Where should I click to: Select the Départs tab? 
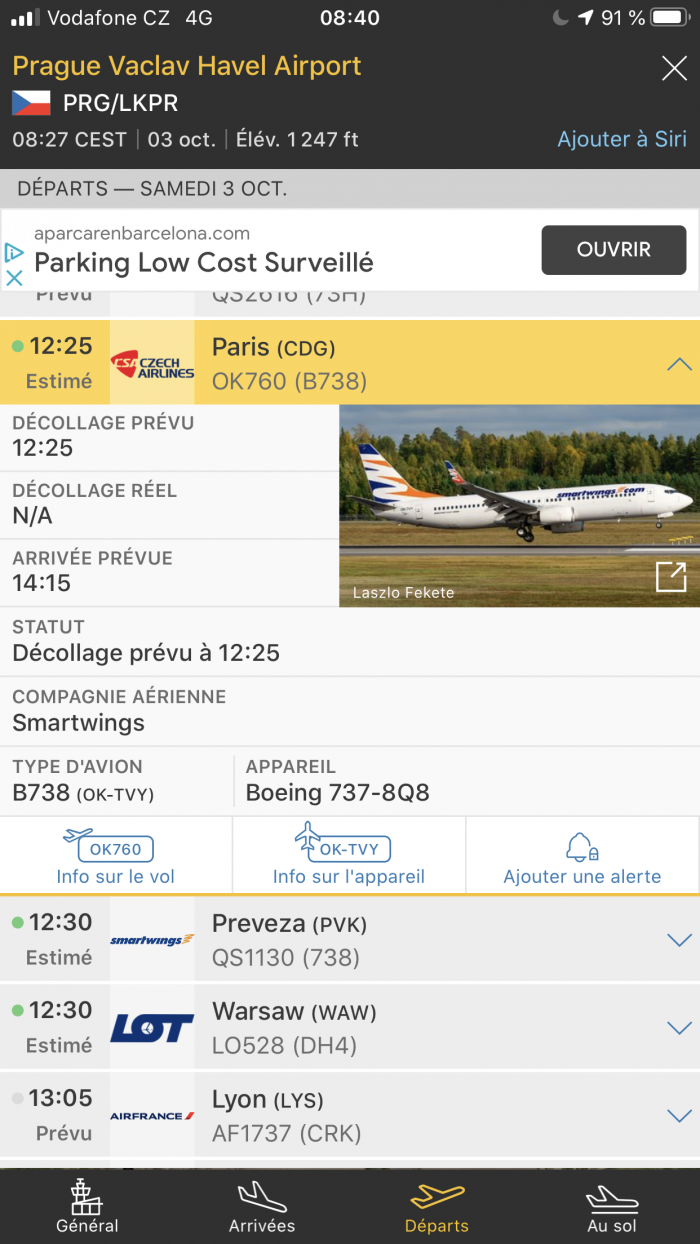click(x=437, y=1207)
